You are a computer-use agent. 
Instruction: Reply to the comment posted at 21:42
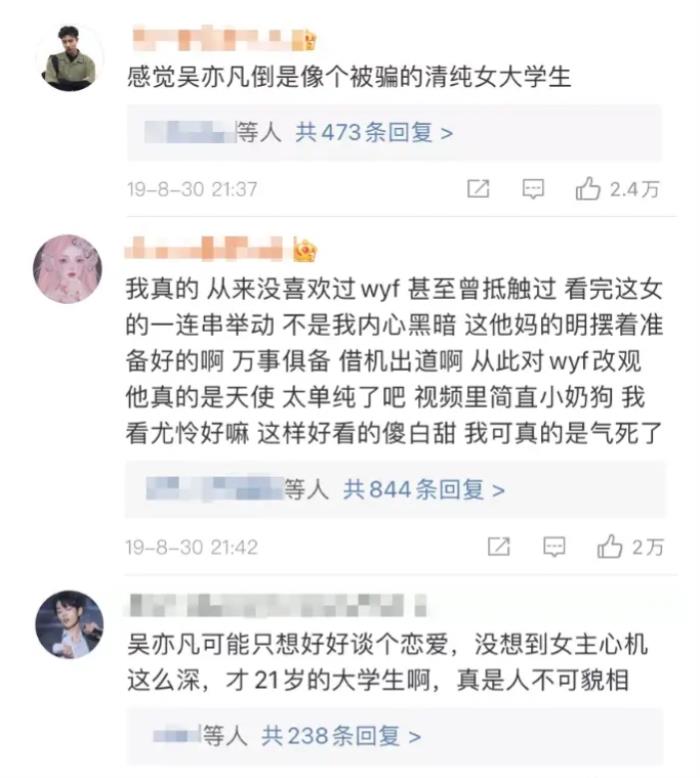(x=554, y=546)
